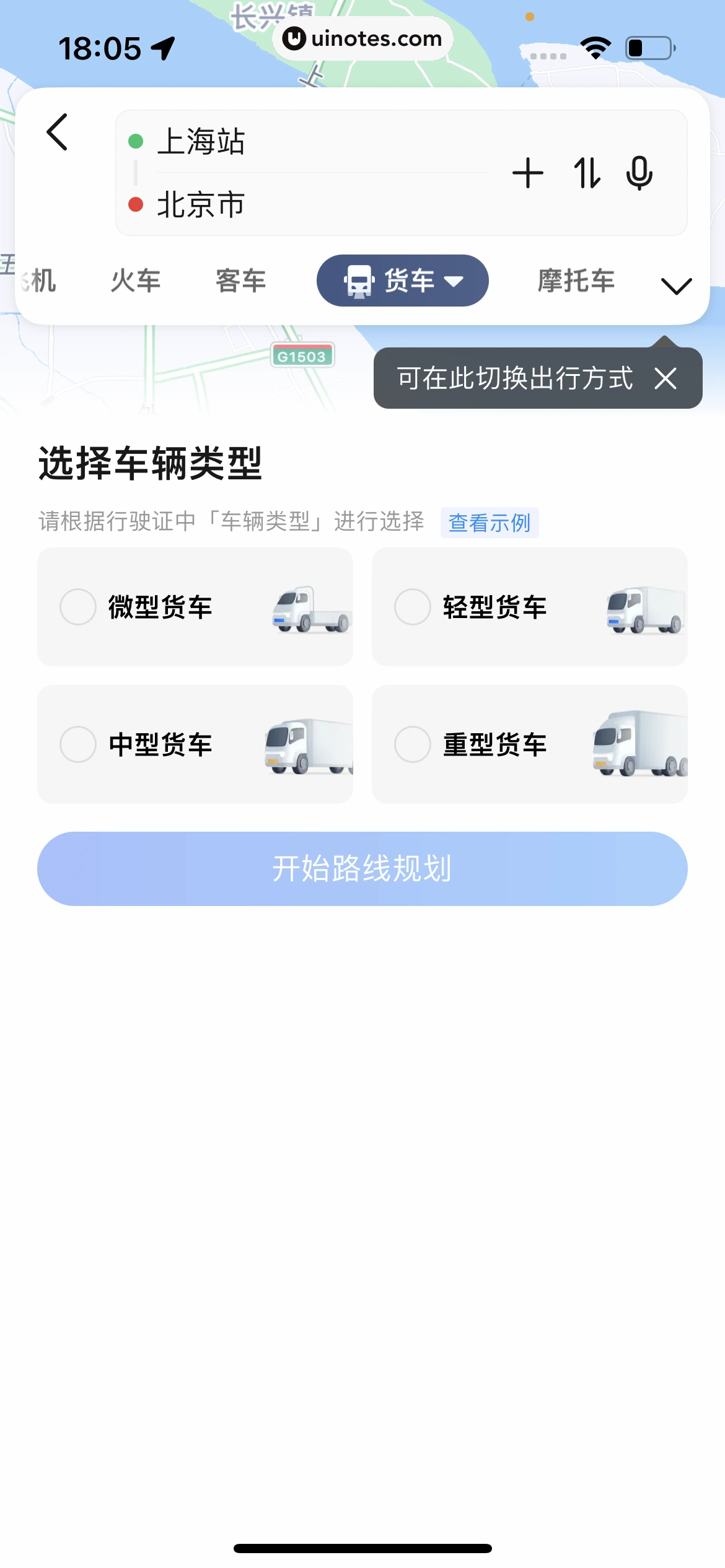Add a waypoint with the plus icon
725x1568 pixels.
point(528,173)
